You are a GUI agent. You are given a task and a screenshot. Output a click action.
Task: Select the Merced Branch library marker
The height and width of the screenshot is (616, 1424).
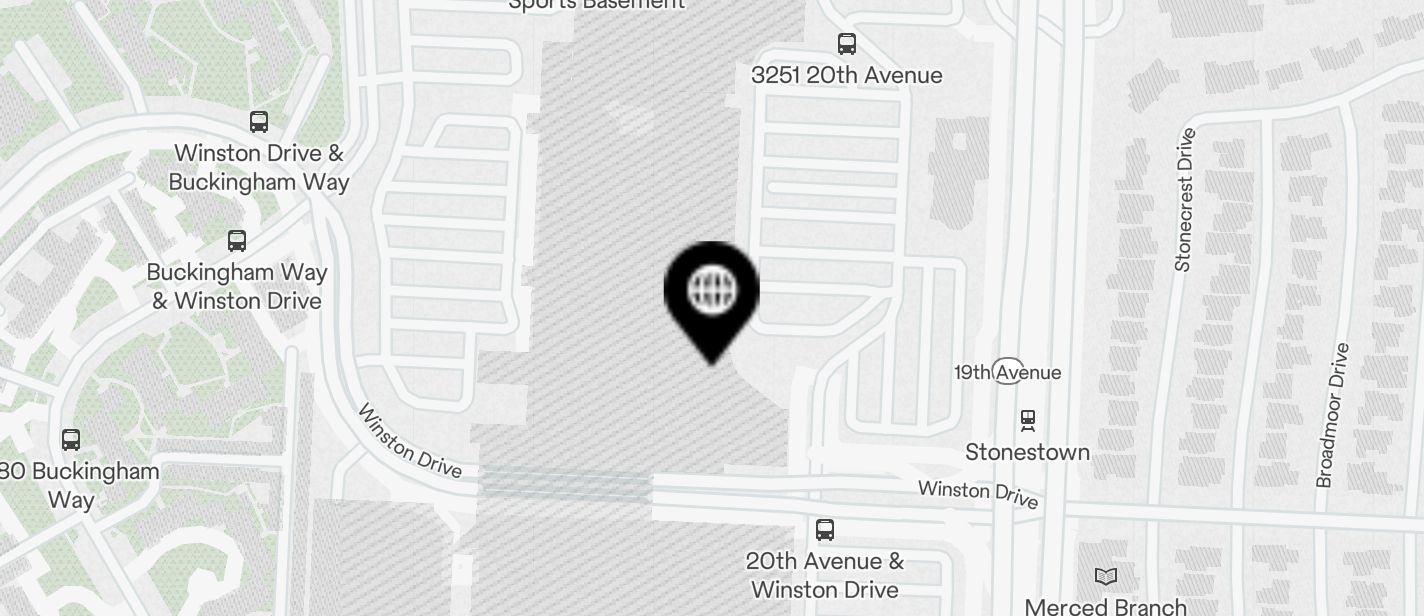tap(1105, 577)
